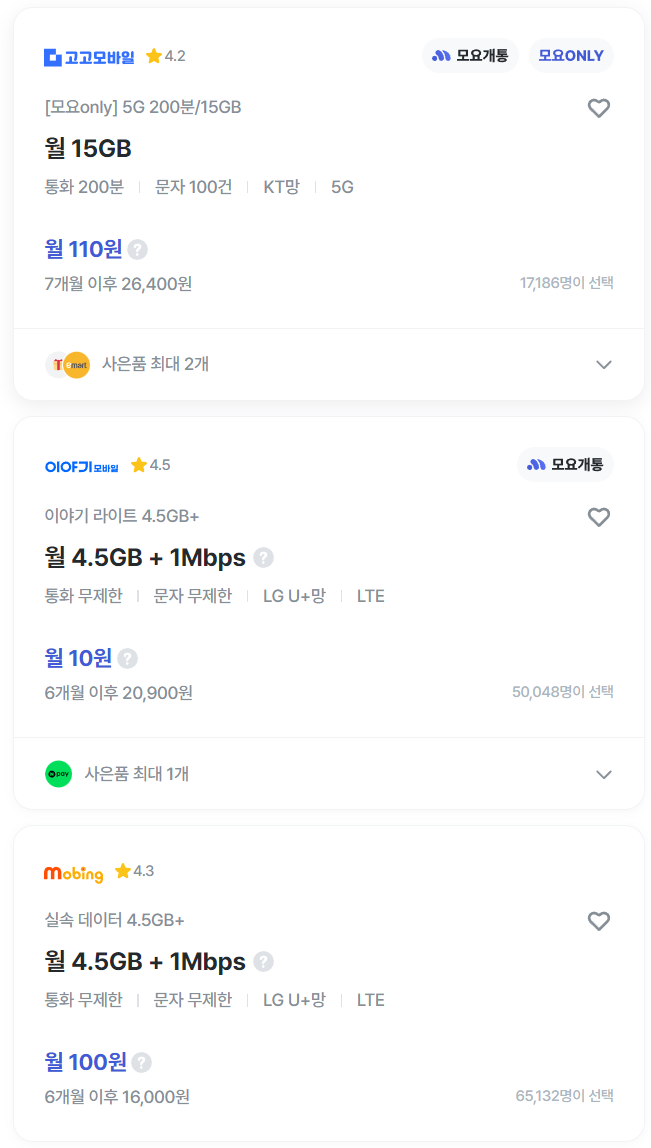Open the 고고모바일 월 15GB plan card
651x1148 pixels.
[329, 168]
